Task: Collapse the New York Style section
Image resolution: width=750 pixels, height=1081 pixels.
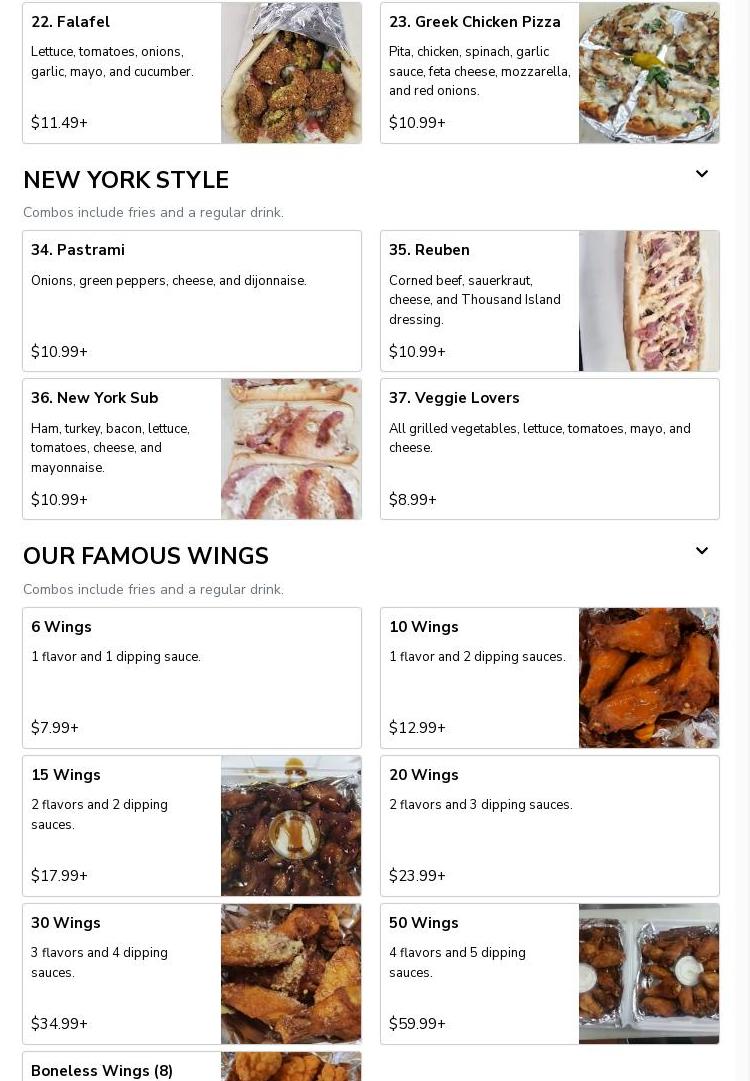Action: [702, 175]
